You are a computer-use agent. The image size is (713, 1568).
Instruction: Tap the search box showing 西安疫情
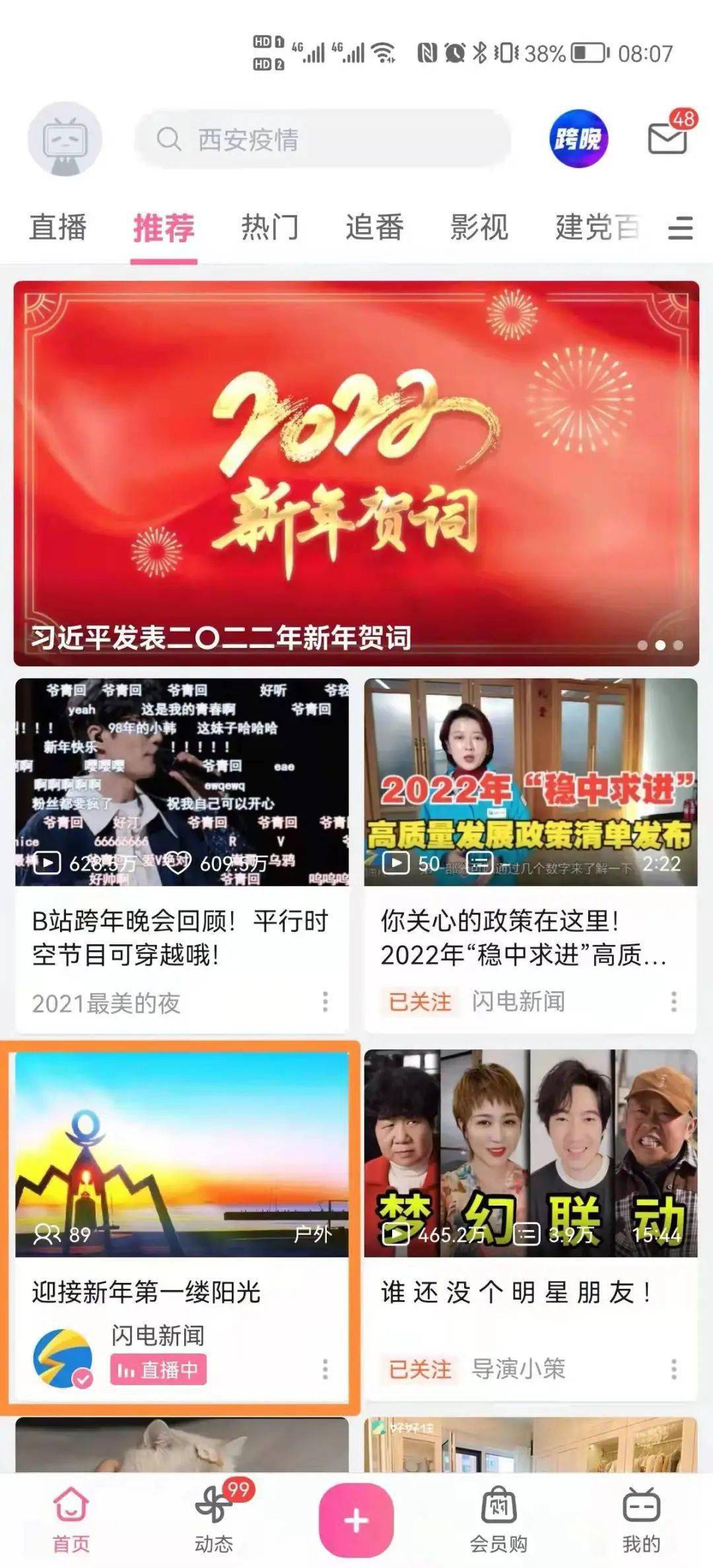pyautogui.click(x=323, y=139)
